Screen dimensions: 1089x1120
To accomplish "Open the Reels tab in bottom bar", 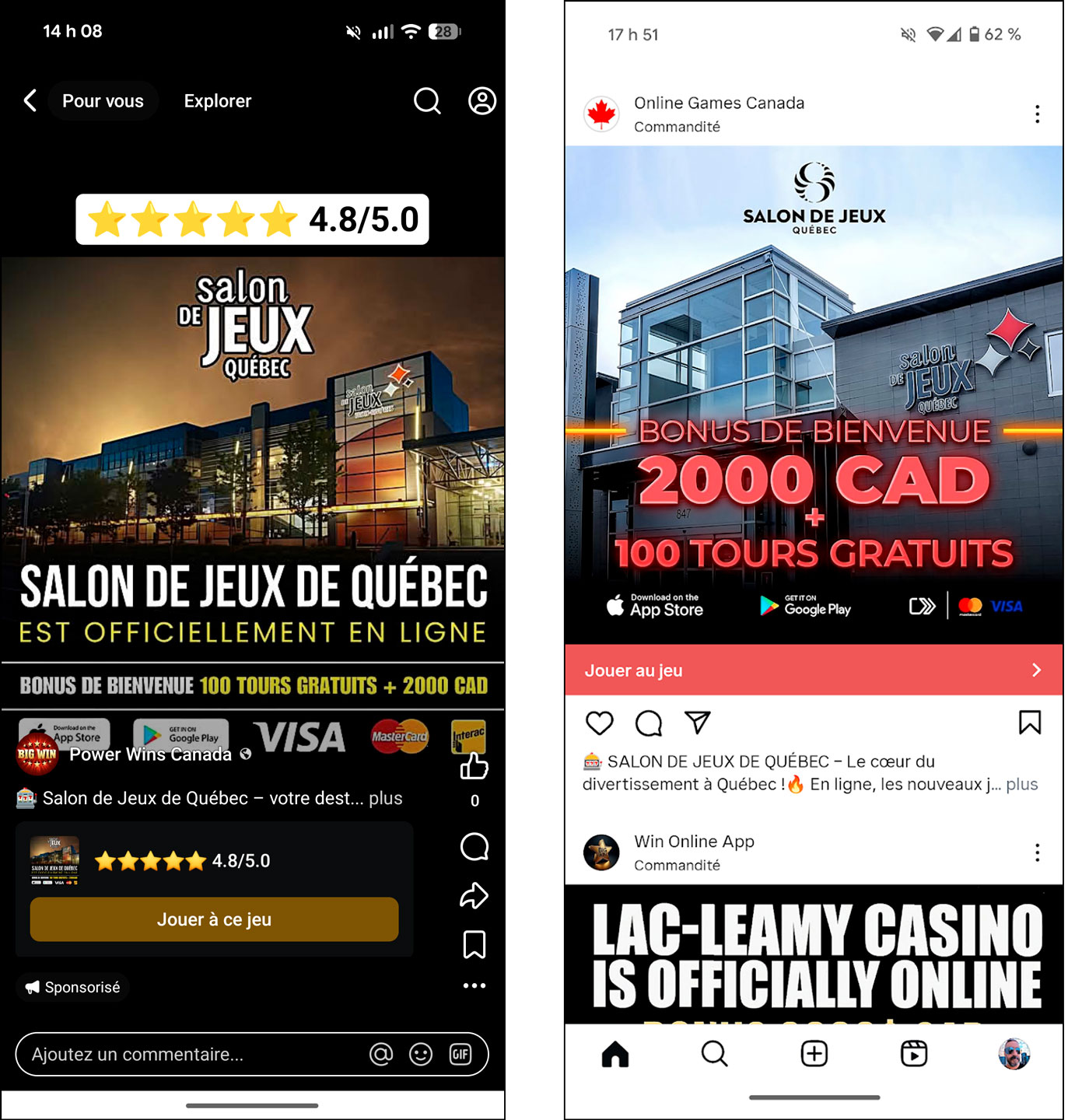I will point(913,1054).
